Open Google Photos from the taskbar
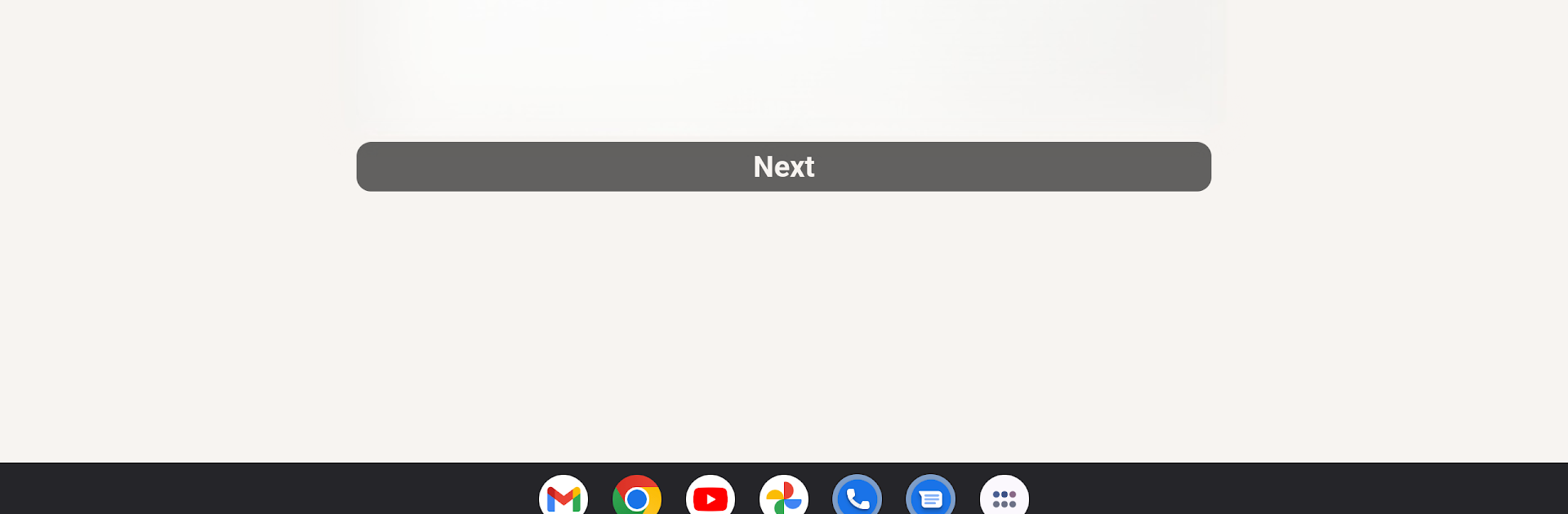Viewport: 1568px width, 514px height. click(784, 497)
